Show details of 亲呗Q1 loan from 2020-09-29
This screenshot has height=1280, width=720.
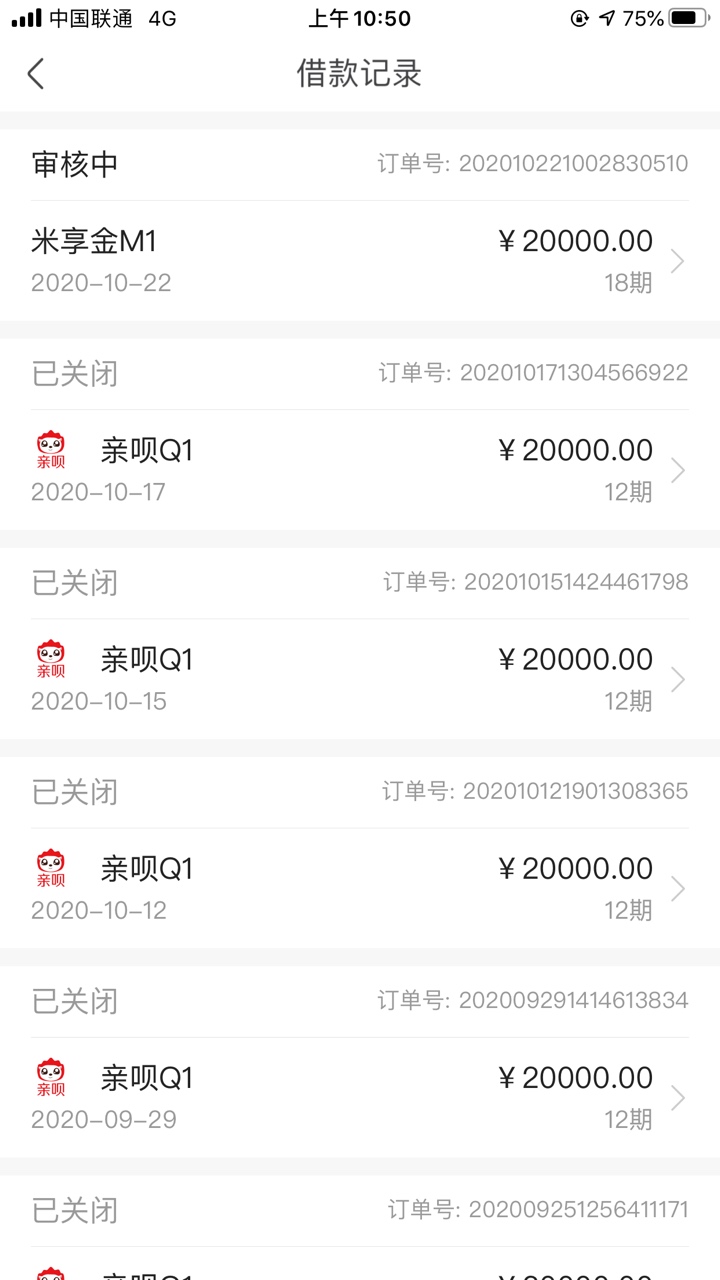(360, 1097)
